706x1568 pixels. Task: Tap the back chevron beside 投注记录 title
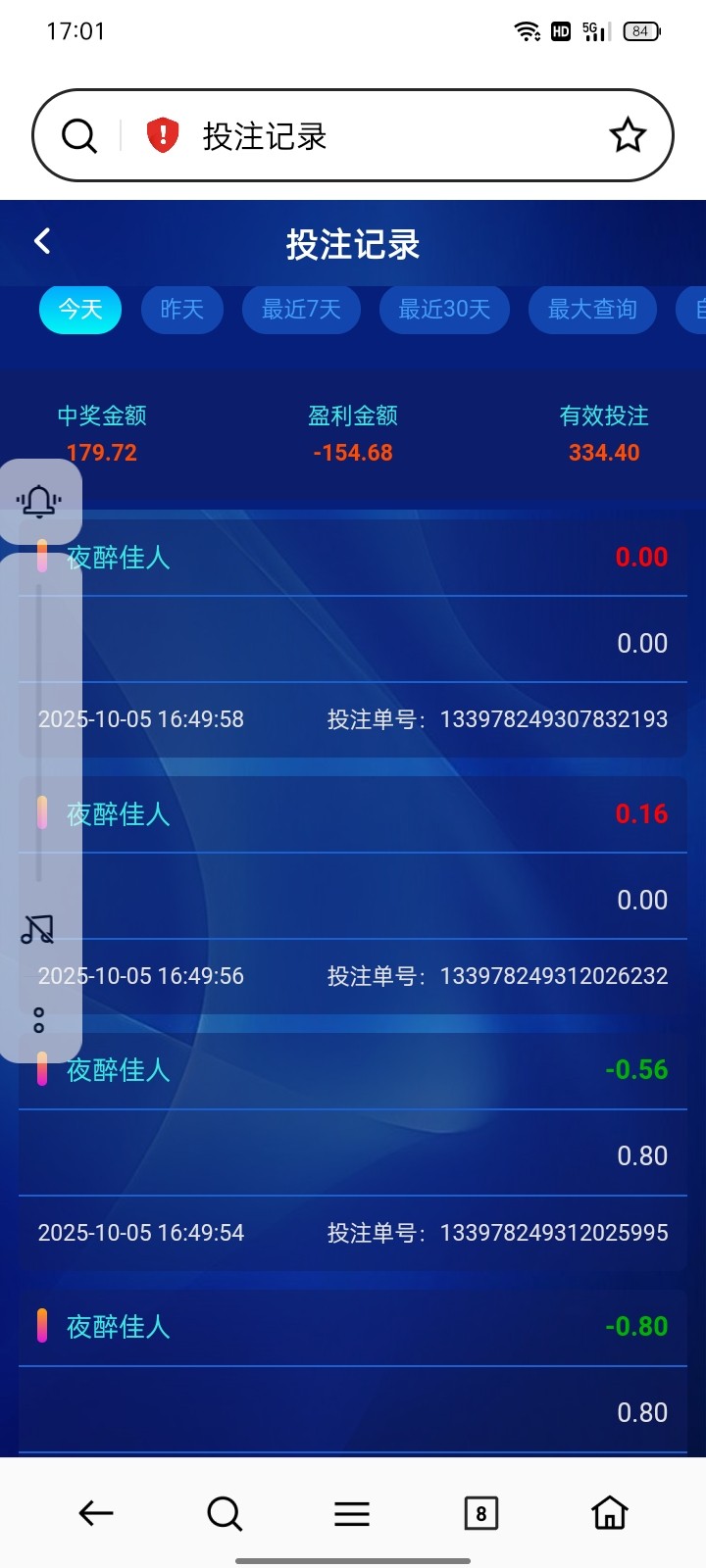pyautogui.click(x=42, y=240)
